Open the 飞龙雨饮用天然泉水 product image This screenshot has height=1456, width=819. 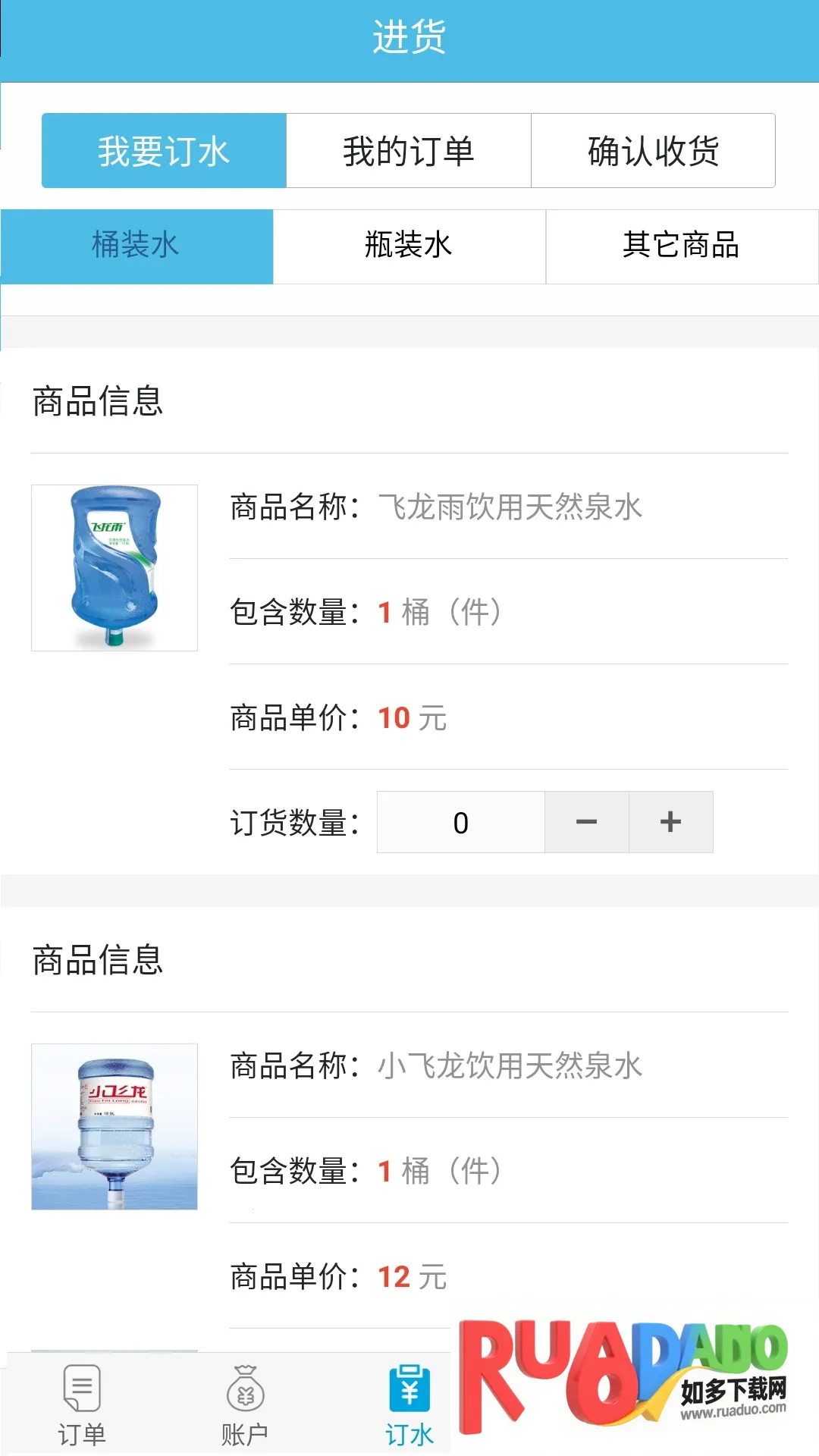click(115, 568)
